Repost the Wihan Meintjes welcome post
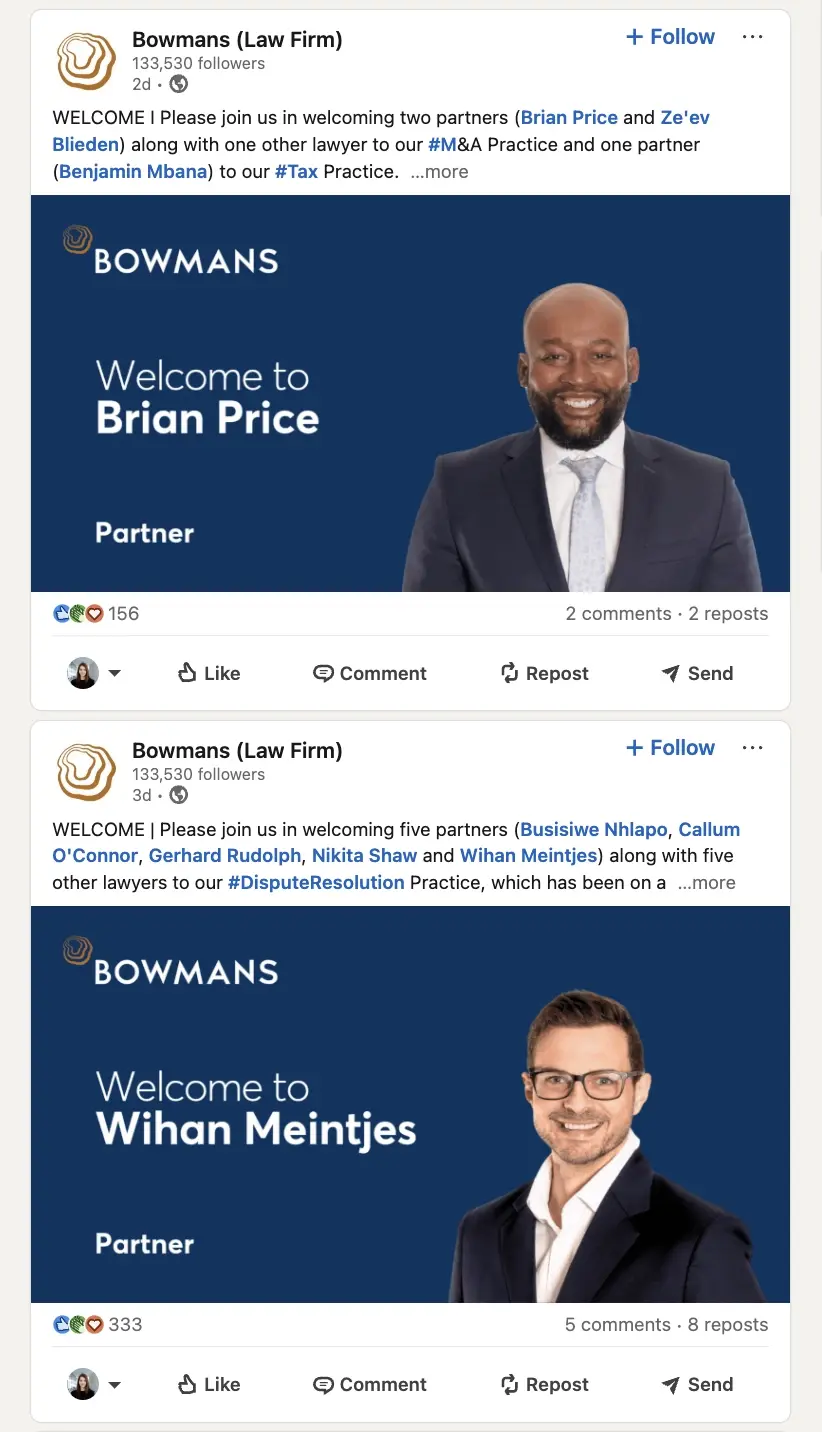Image resolution: width=822 pixels, height=1432 pixels. (x=544, y=1385)
